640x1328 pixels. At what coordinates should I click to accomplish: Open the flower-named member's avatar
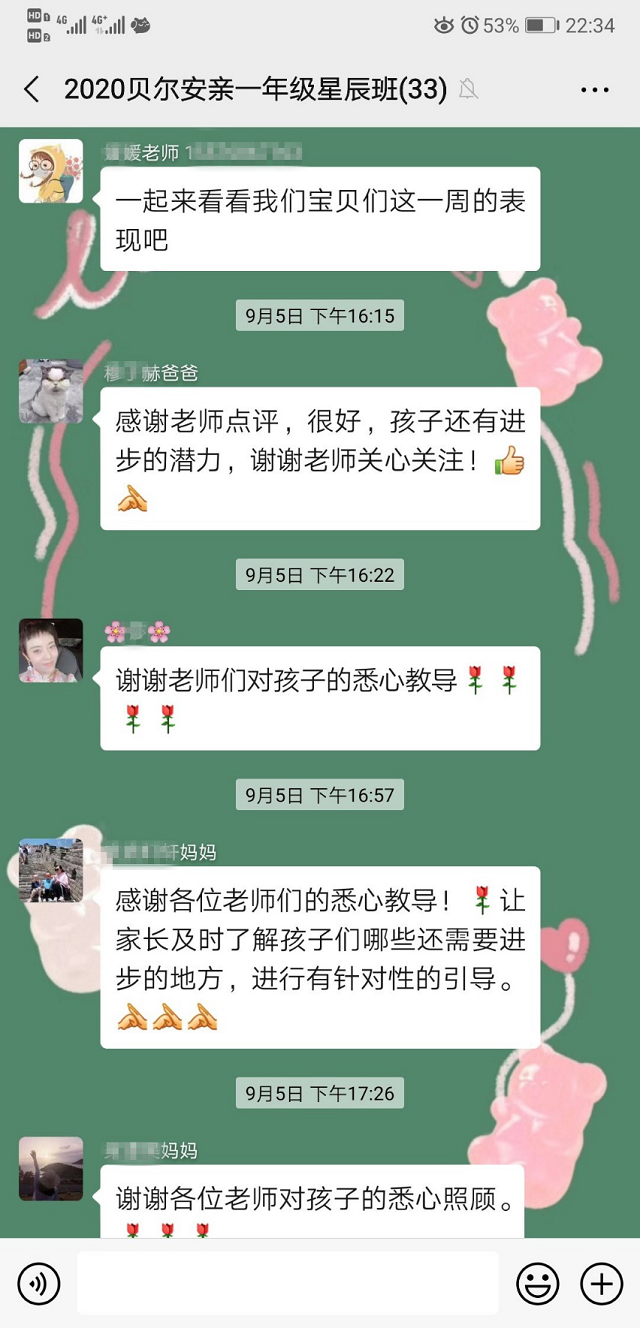[51, 650]
